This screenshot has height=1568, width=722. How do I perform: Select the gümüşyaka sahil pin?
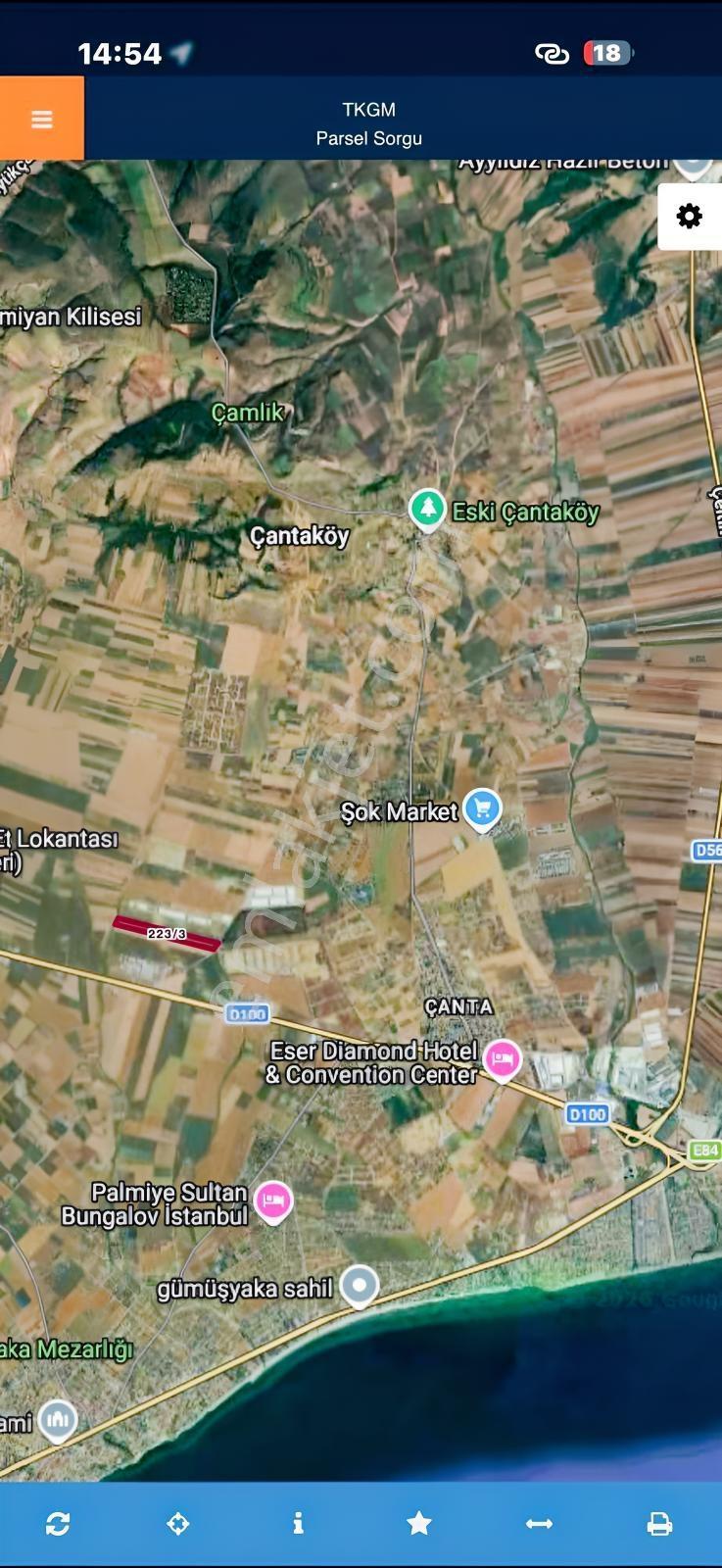point(360,1287)
